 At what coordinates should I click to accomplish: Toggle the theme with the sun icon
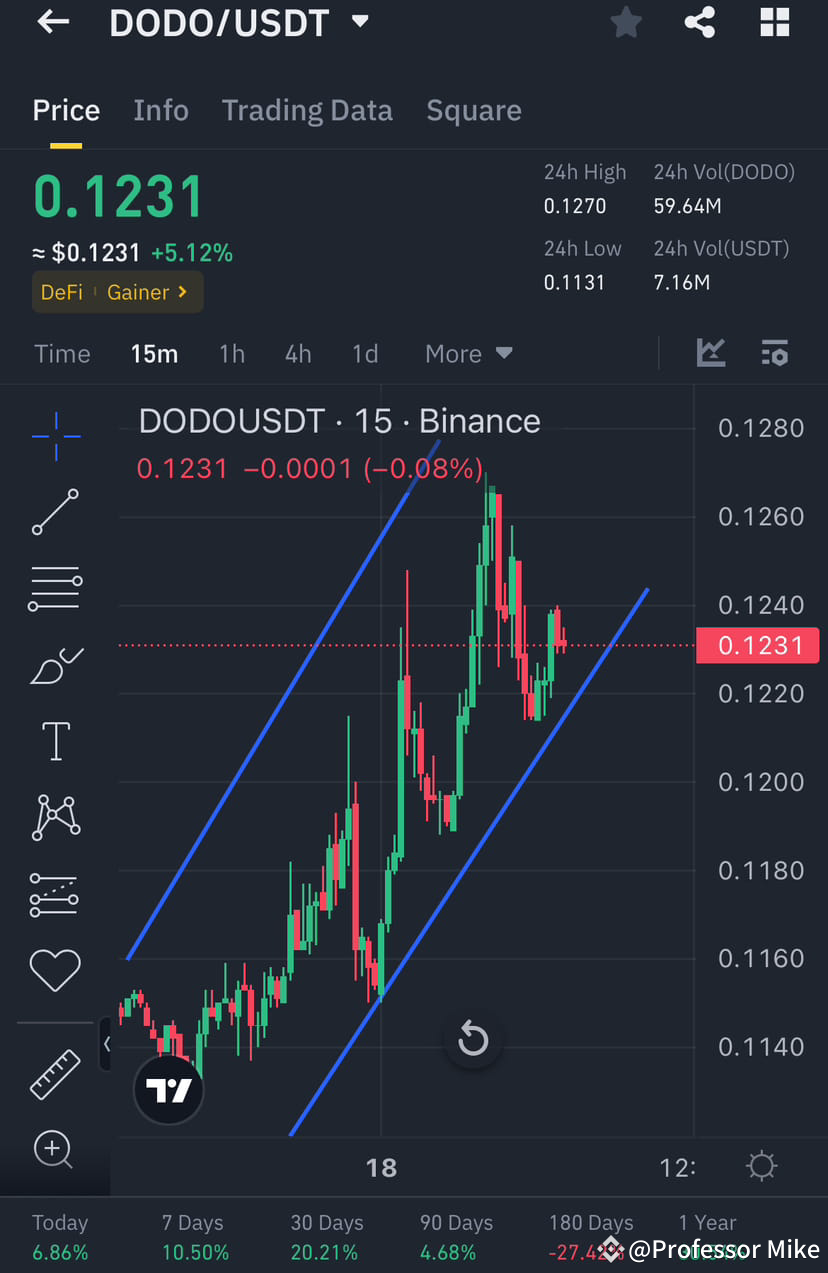[761, 1165]
